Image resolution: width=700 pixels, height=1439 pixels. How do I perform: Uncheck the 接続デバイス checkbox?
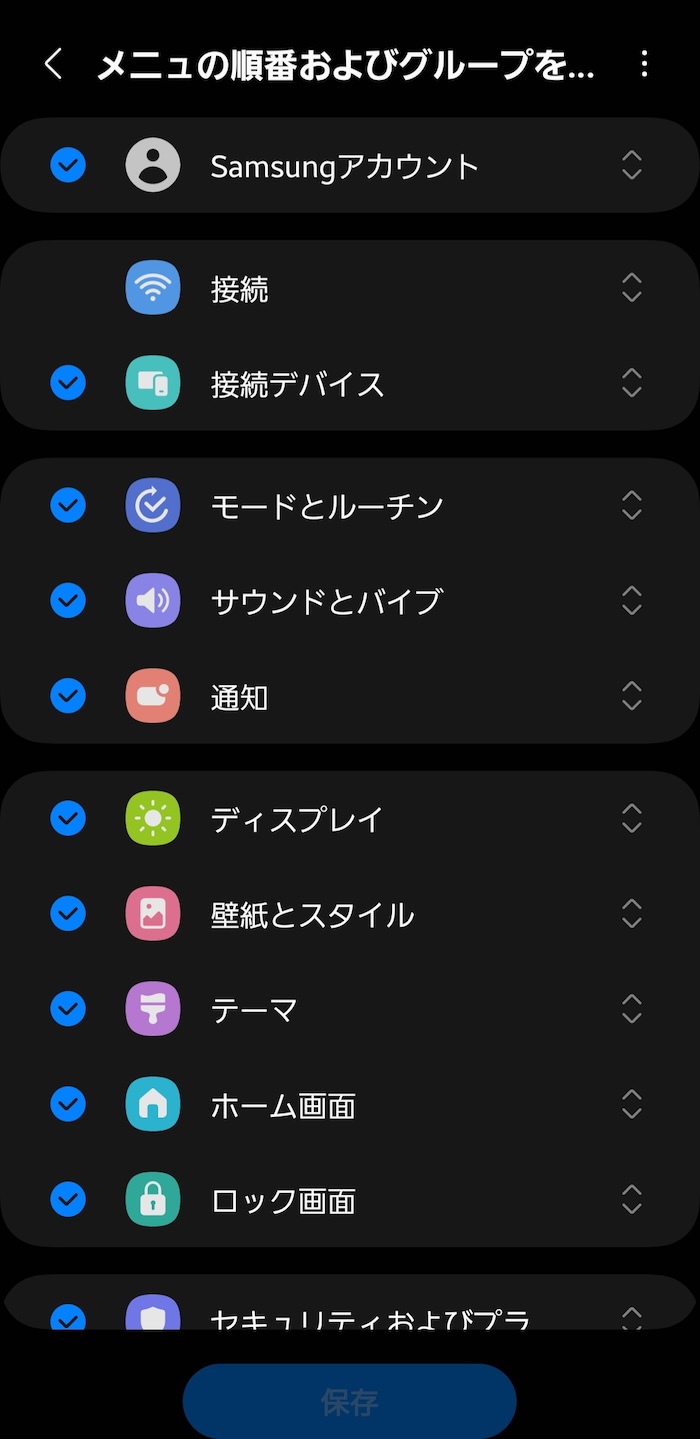(x=68, y=383)
